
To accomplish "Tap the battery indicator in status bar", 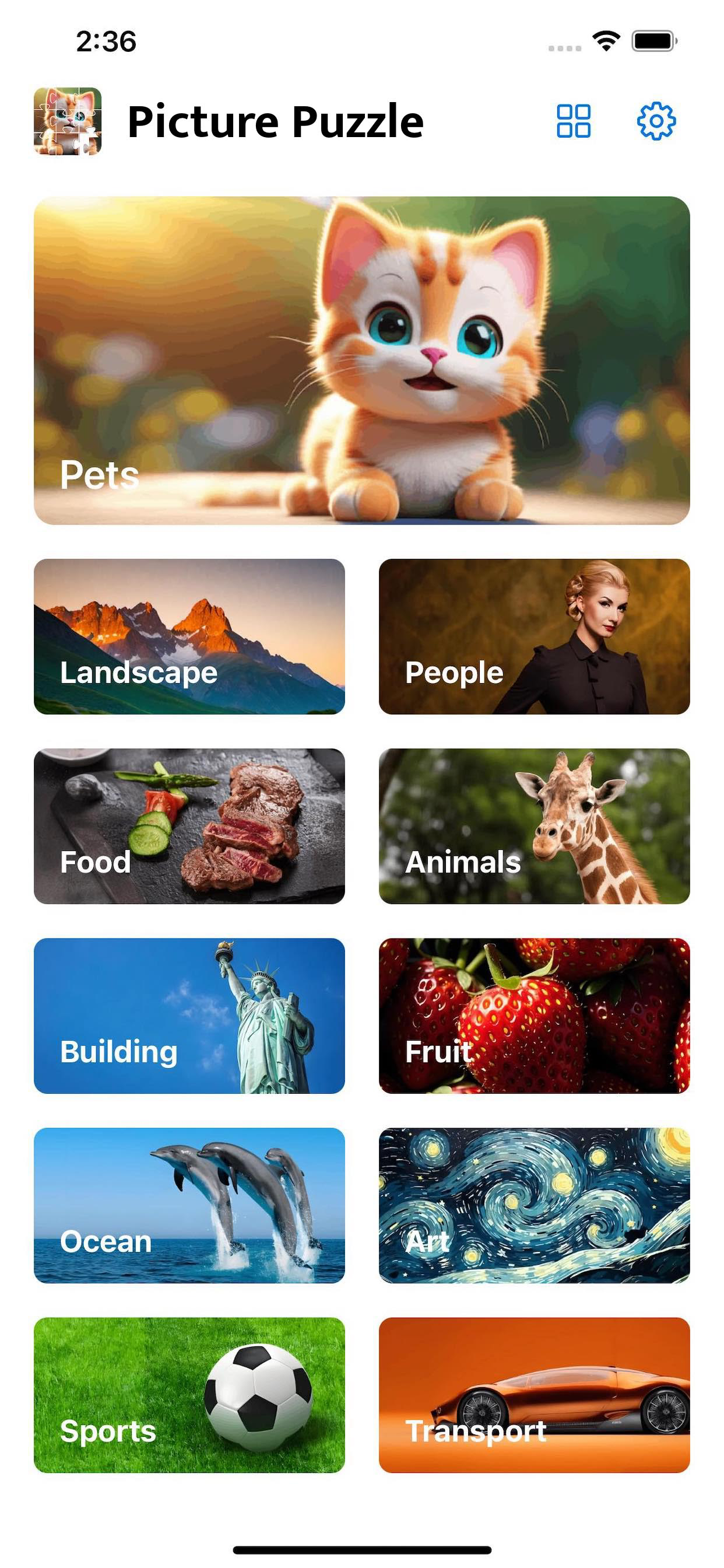I will point(655,40).
